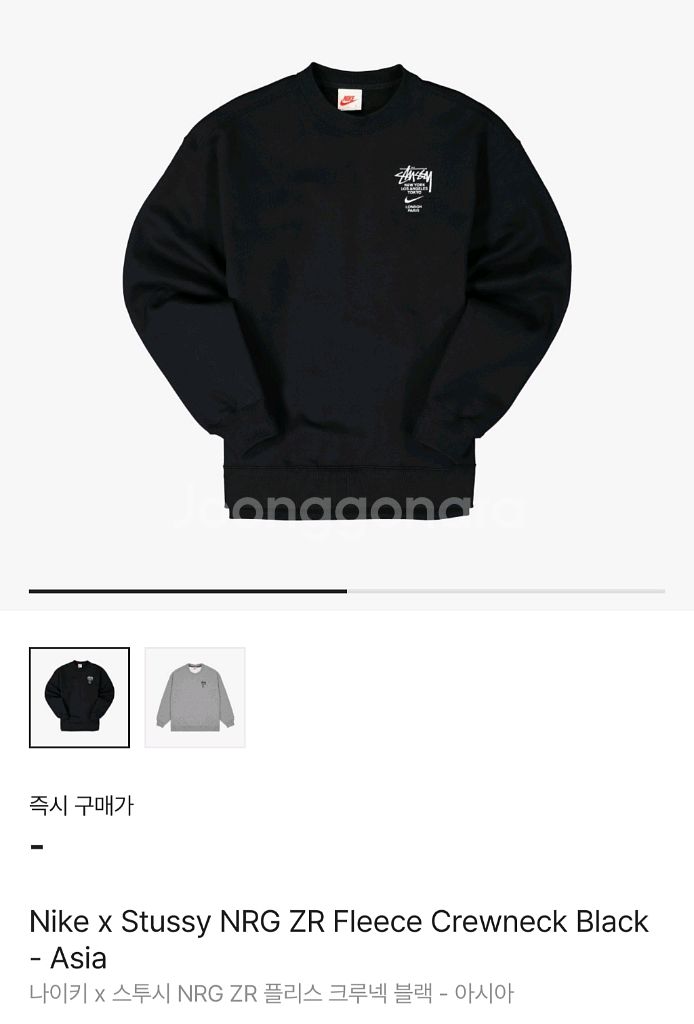
Task: View the gray crewneck thumbnail
Action: pyautogui.click(x=195, y=697)
